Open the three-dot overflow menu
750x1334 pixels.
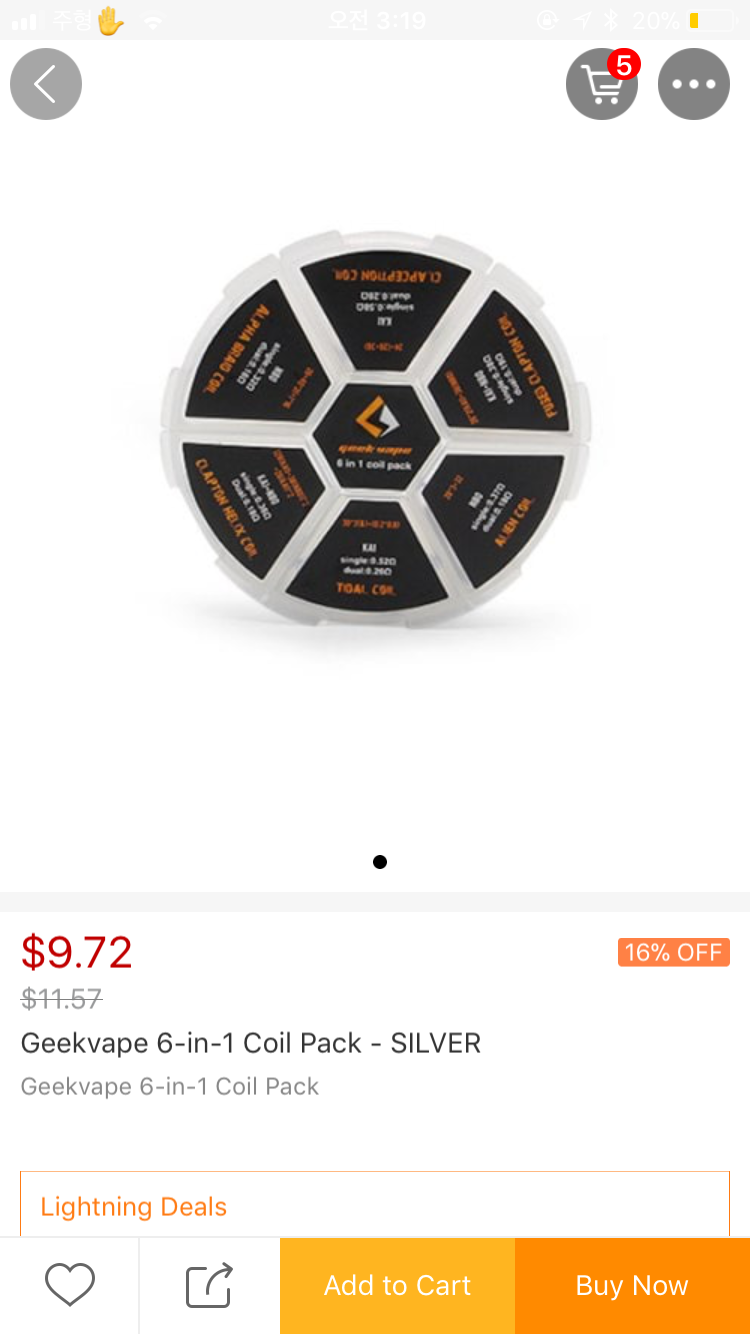(x=694, y=84)
